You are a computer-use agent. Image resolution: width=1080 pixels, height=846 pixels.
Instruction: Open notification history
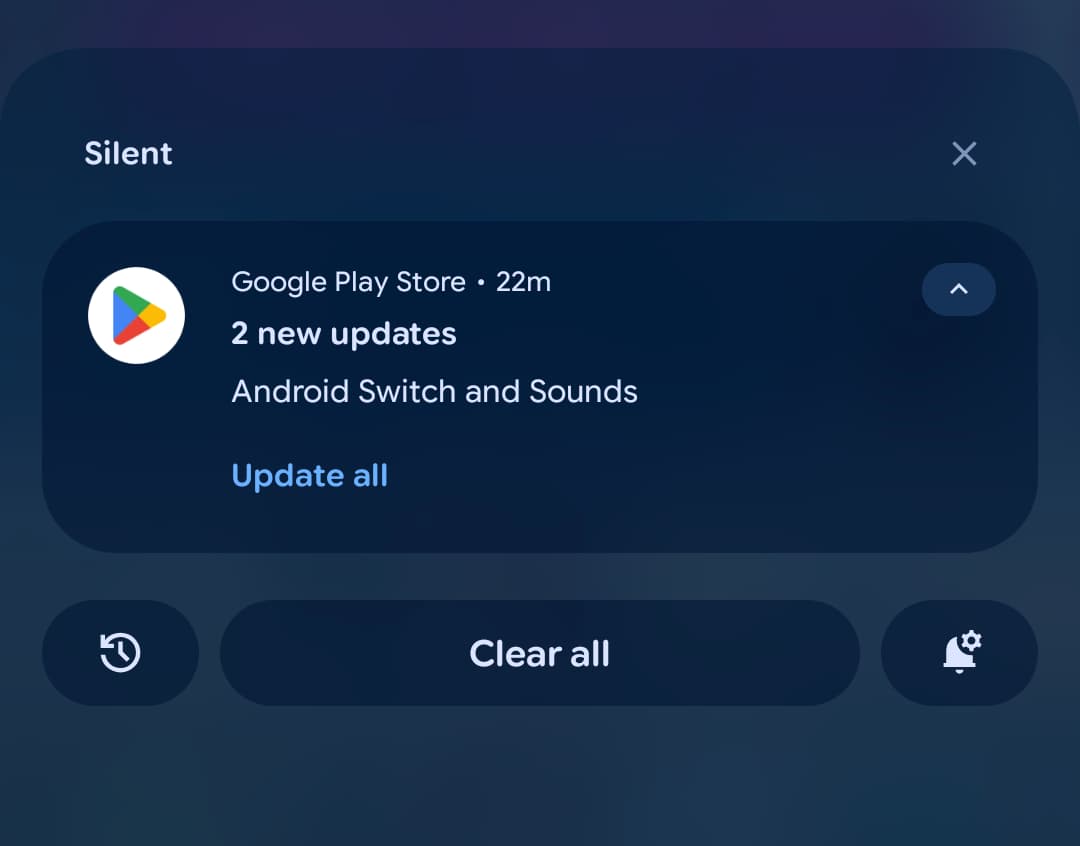click(120, 653)
